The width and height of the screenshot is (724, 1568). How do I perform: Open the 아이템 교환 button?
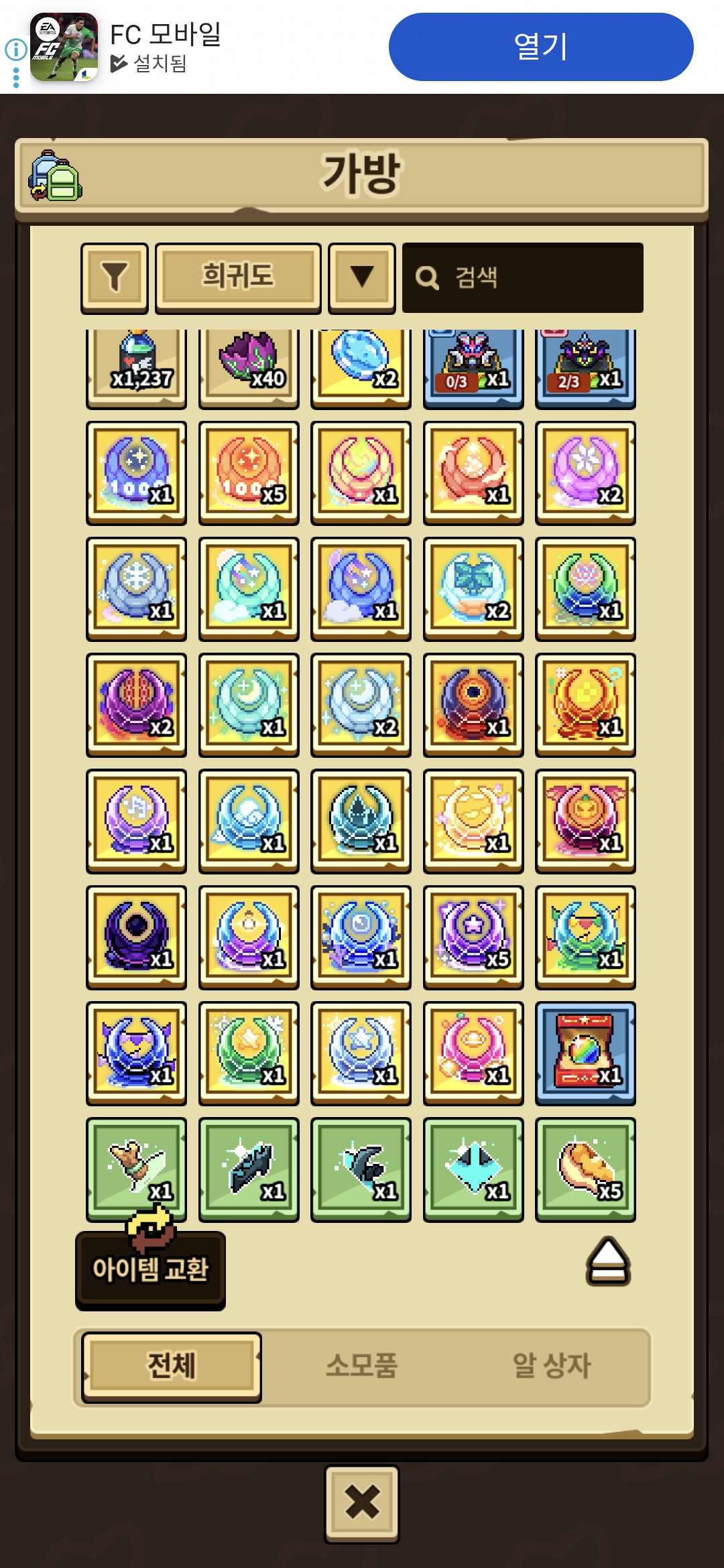click(150, 1270)
